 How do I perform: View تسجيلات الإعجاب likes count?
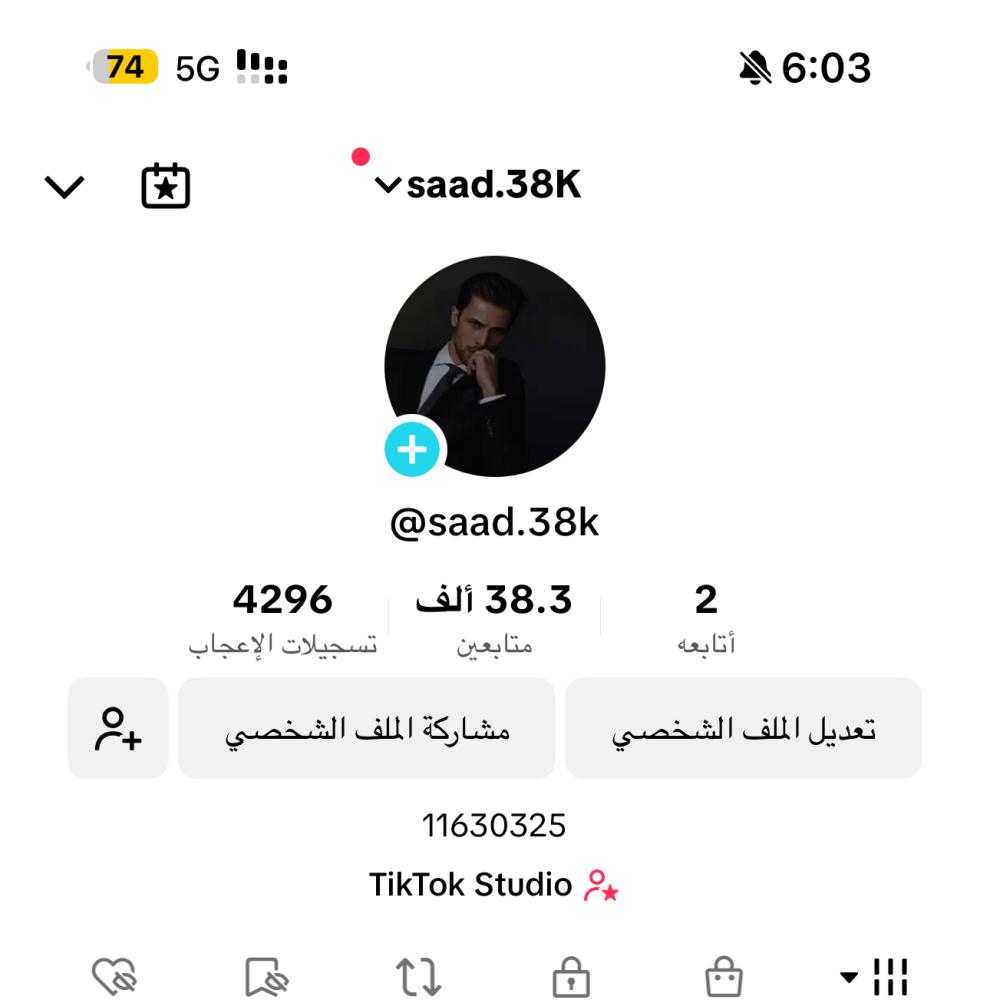tap(283, 618)
